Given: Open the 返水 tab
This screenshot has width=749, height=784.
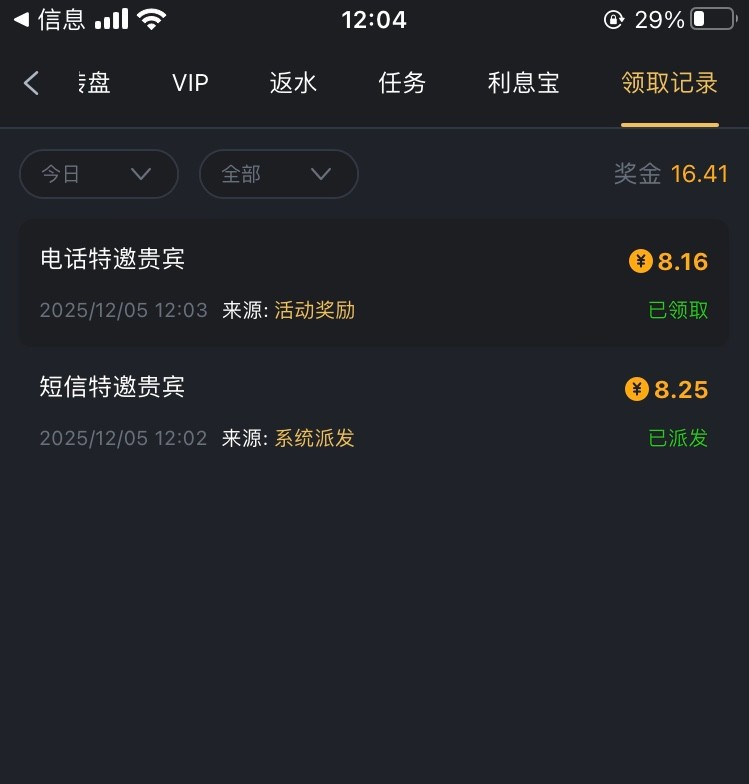Looking at the screenshot, I should [x=293, y=83].
